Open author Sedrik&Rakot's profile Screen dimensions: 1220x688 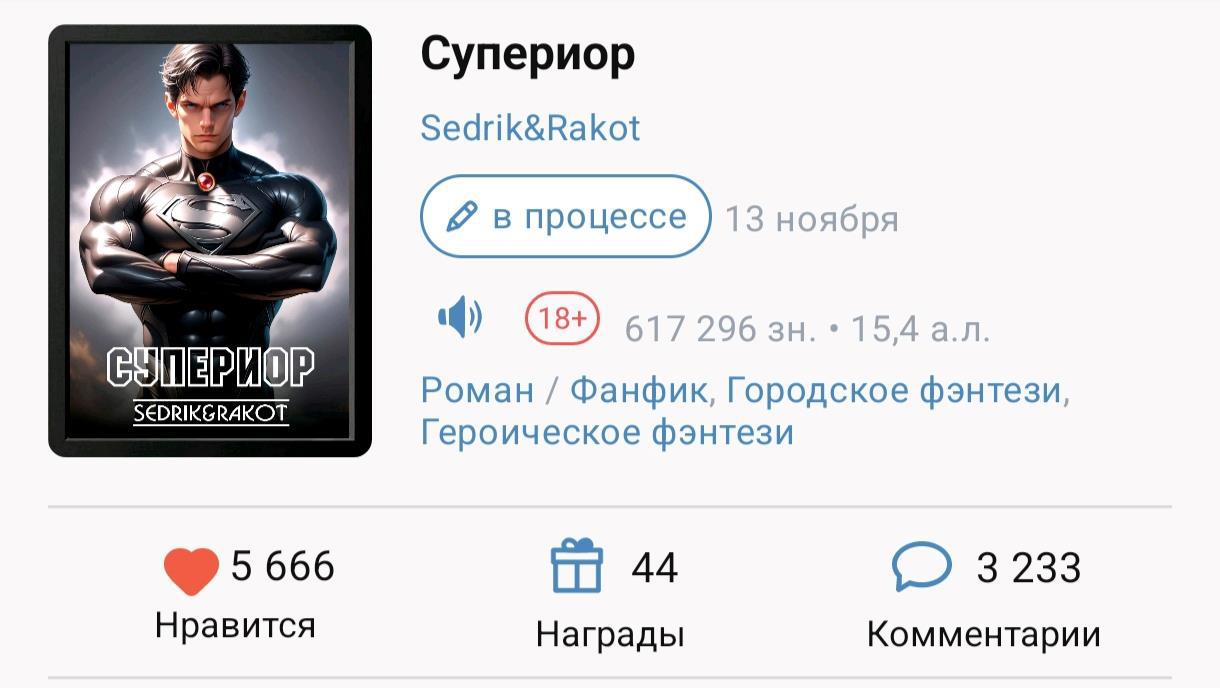point(530,128)
